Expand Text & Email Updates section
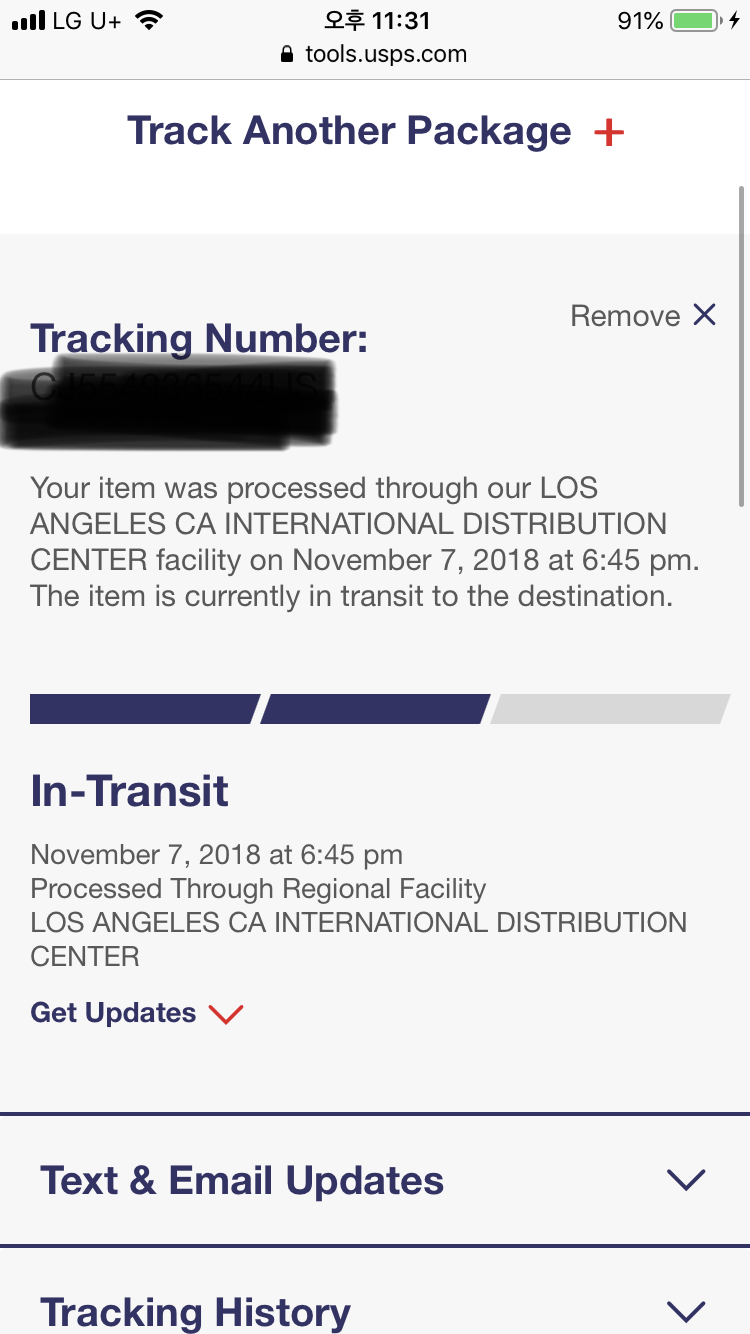 (686, 1180)
